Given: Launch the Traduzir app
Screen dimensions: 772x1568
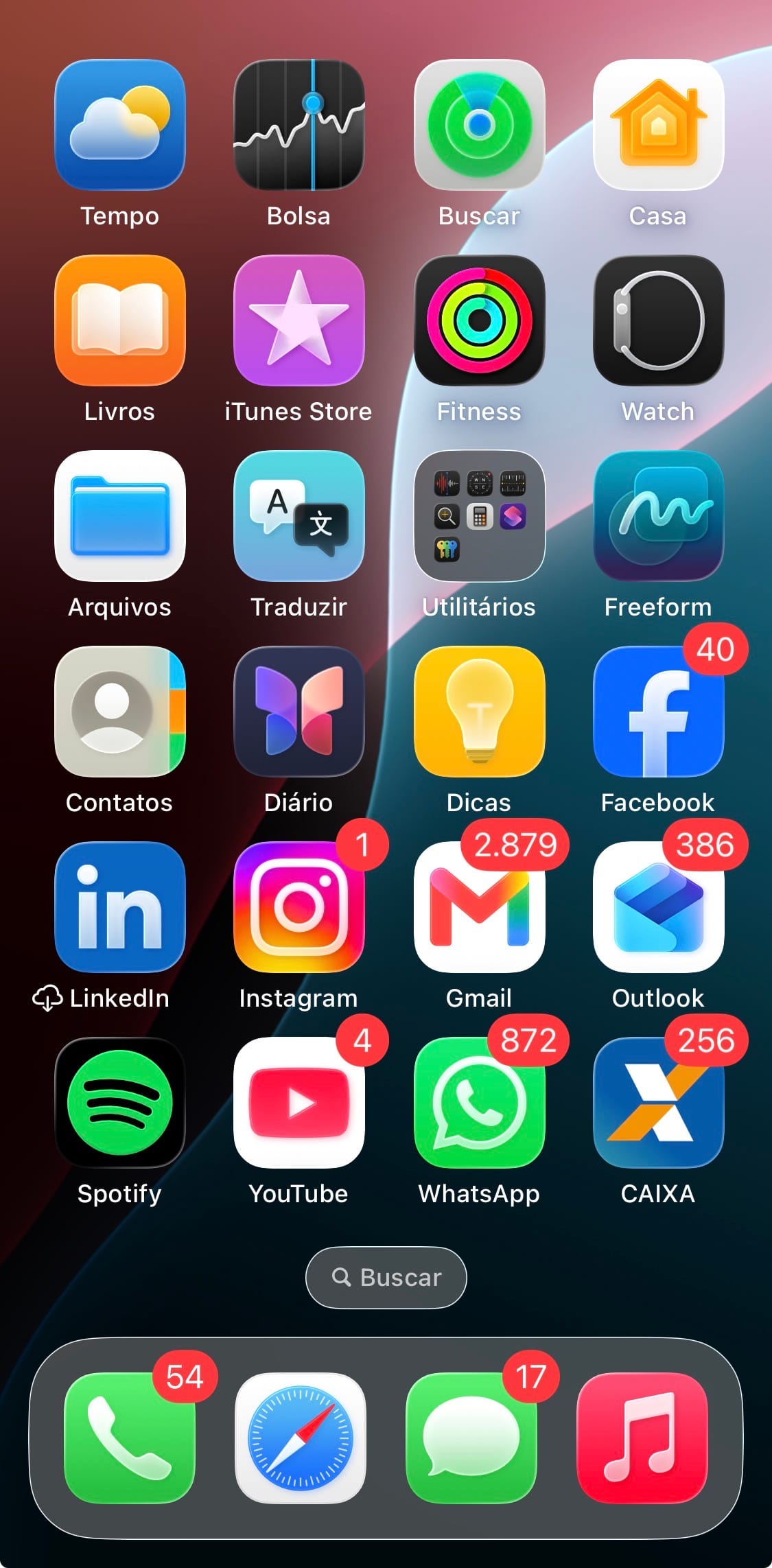Looking at the screenshot, I should [x=299, y=516].
